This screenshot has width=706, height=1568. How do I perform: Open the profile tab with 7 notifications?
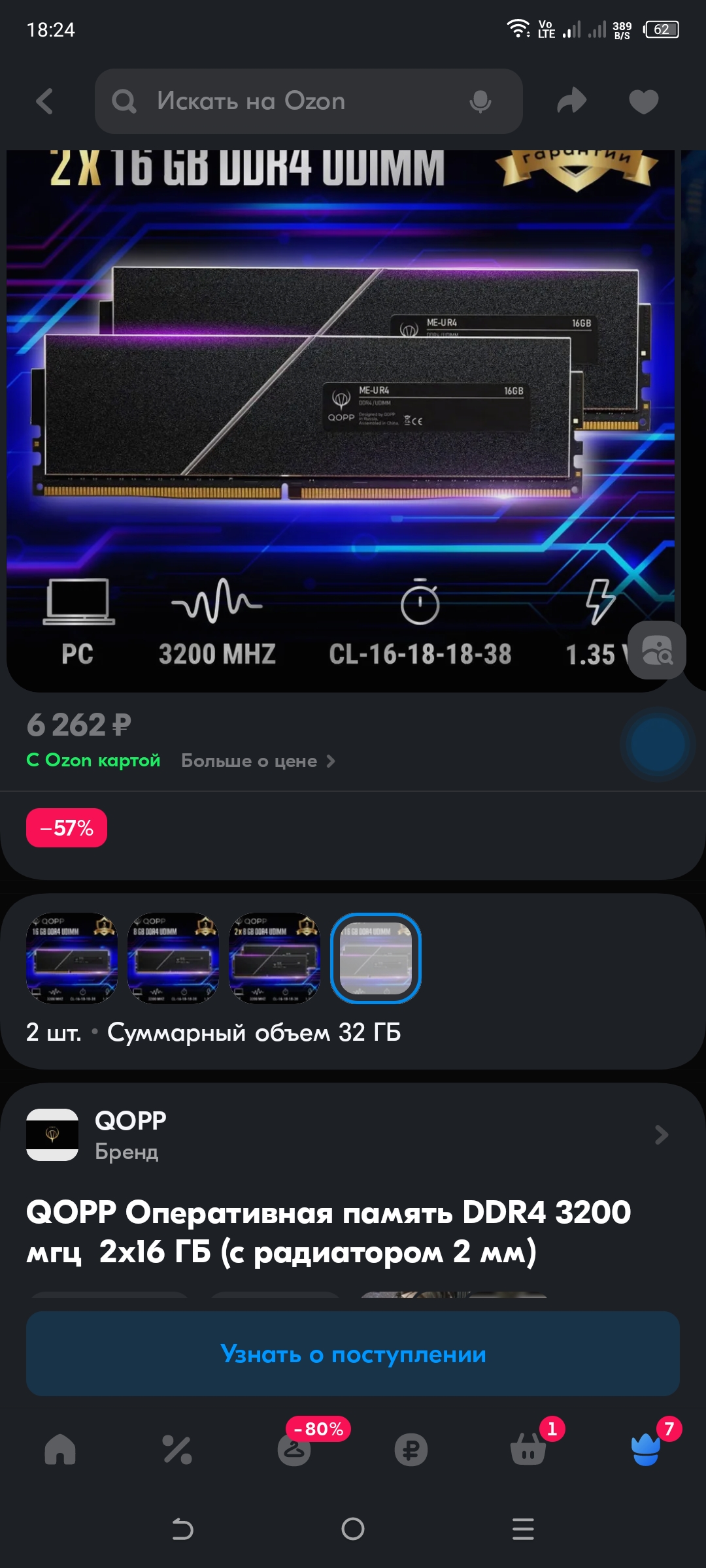(x=646, y=1449)
